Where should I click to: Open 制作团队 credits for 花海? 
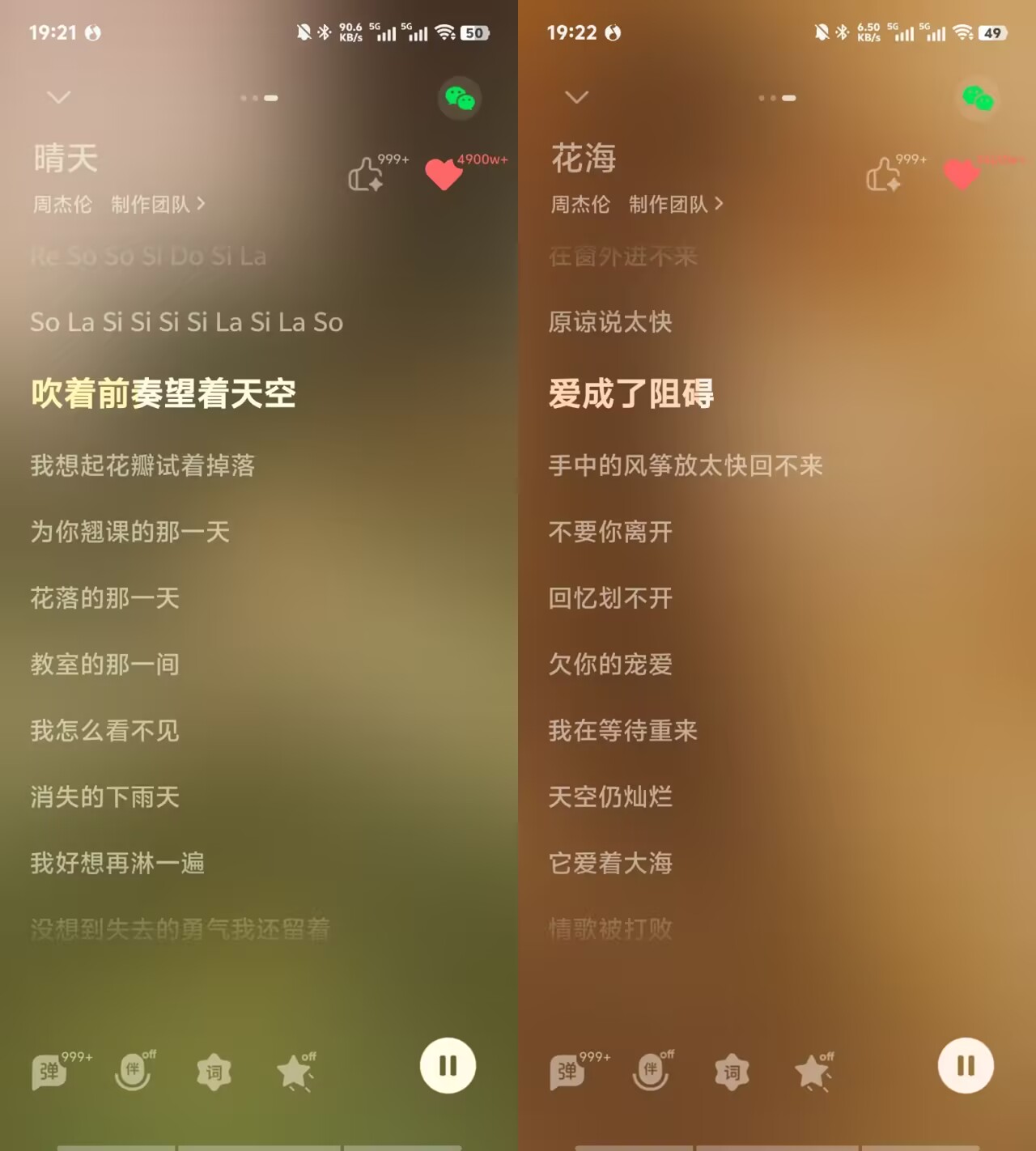[x=676, y=204]
